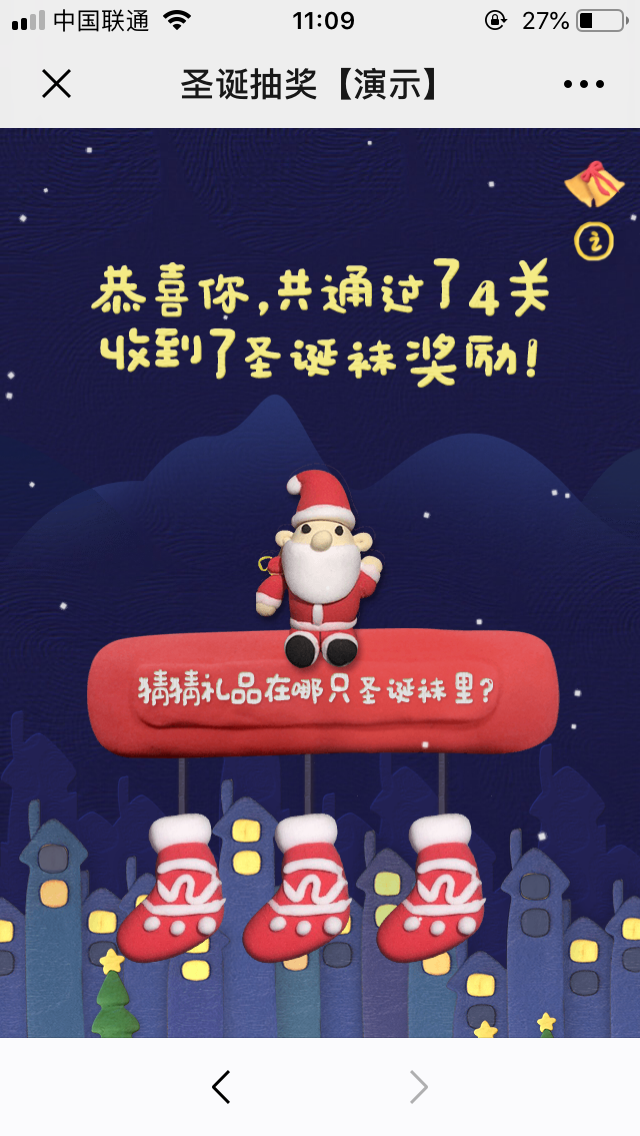Open the three-dot overflow menu

584,84
